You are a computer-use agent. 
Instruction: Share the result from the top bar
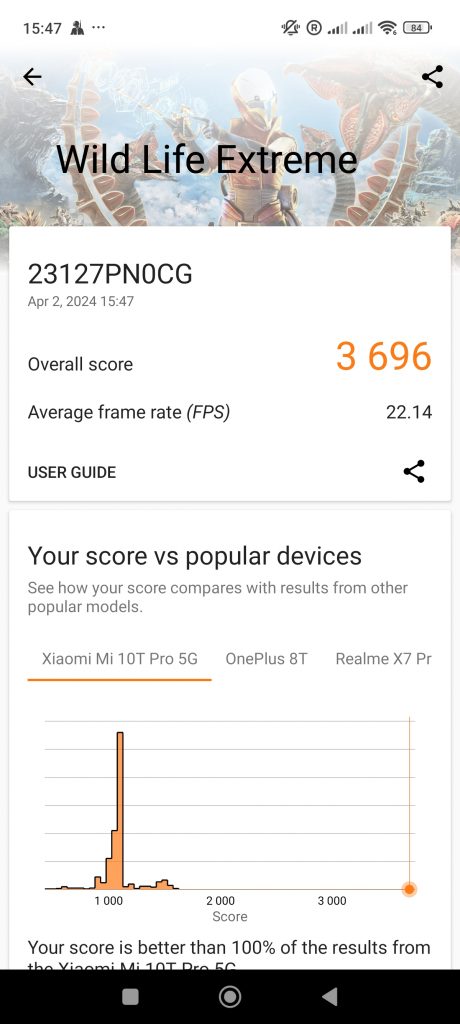click(432, 77)
